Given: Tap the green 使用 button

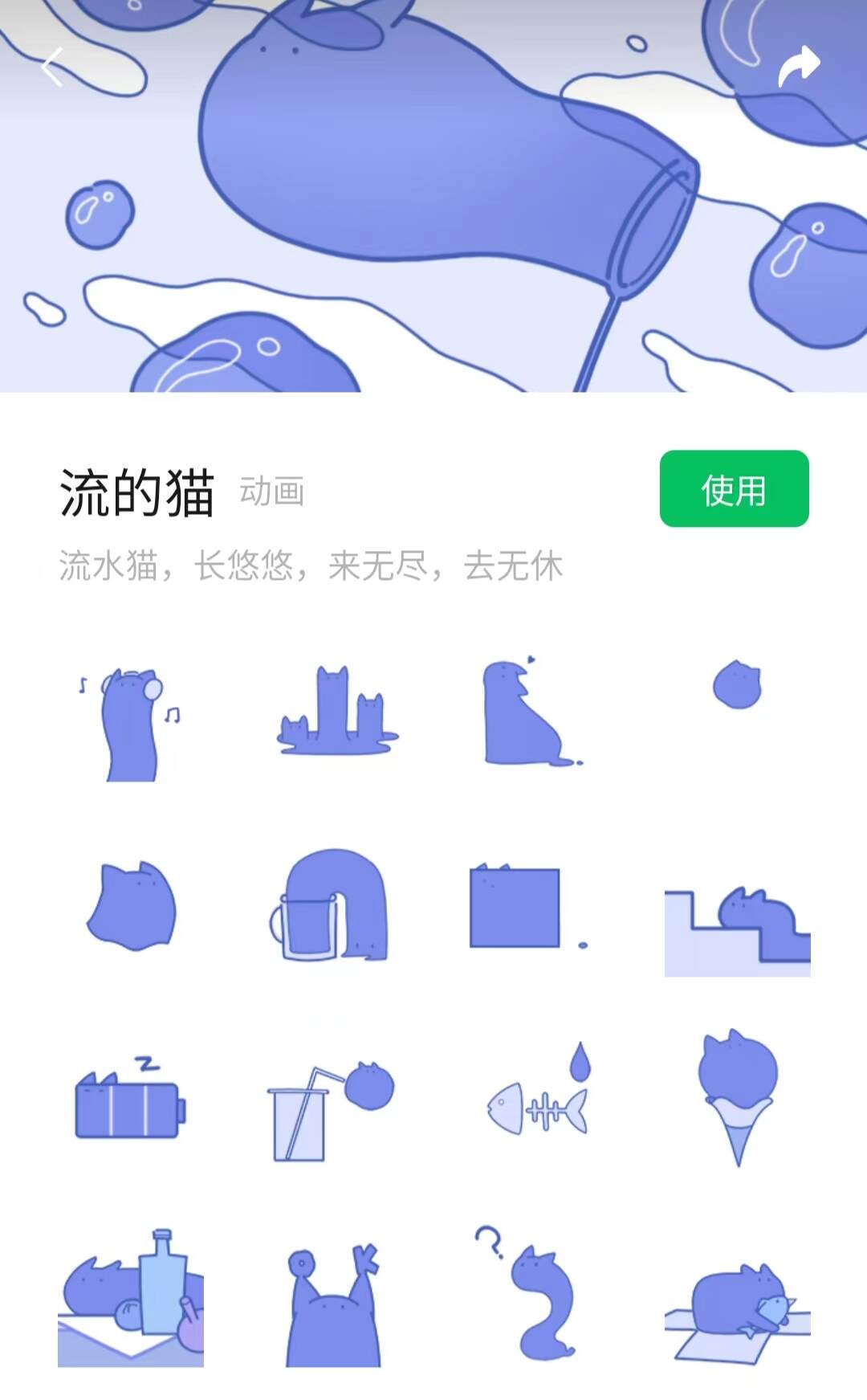Looking at the screenshot, I should coord(734,488).
